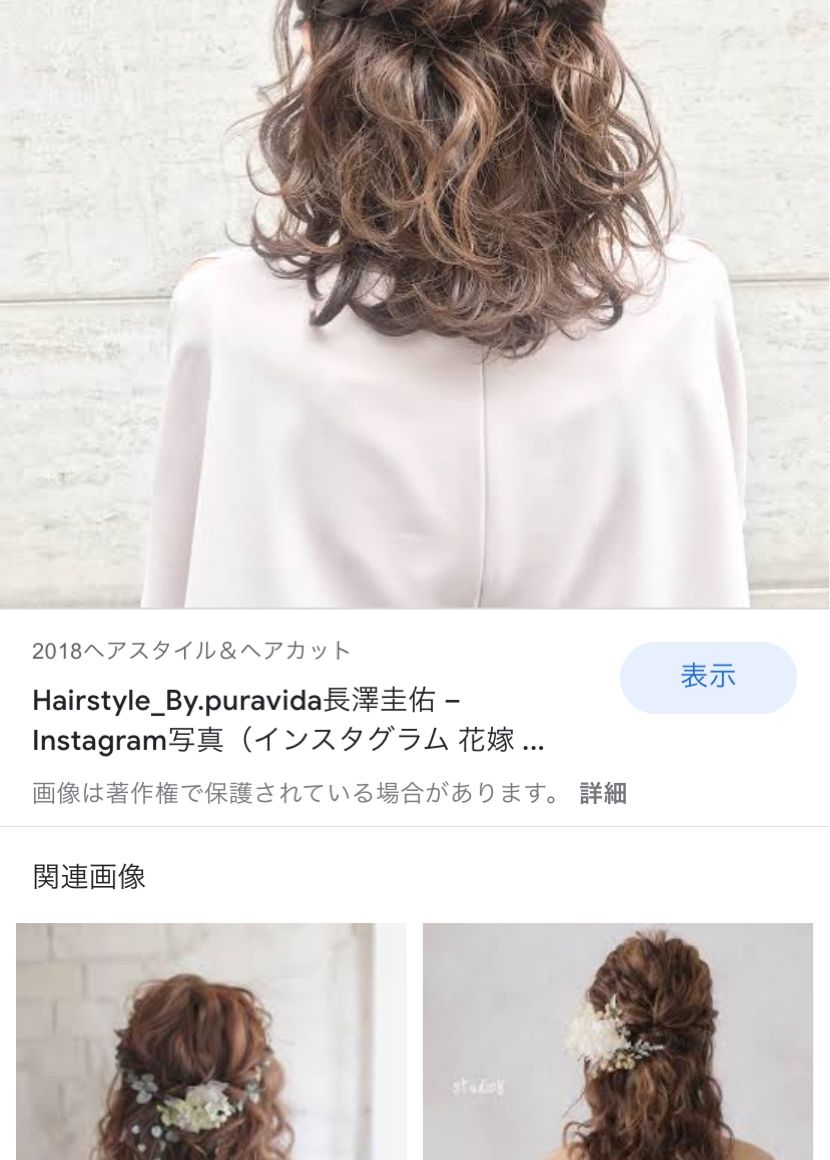Image resolution: width=830 pixels, height=1160 pixels.
Task: Open the Hairstyle_By.puravida長澤圭佑 result title
Action: (288, 720)
